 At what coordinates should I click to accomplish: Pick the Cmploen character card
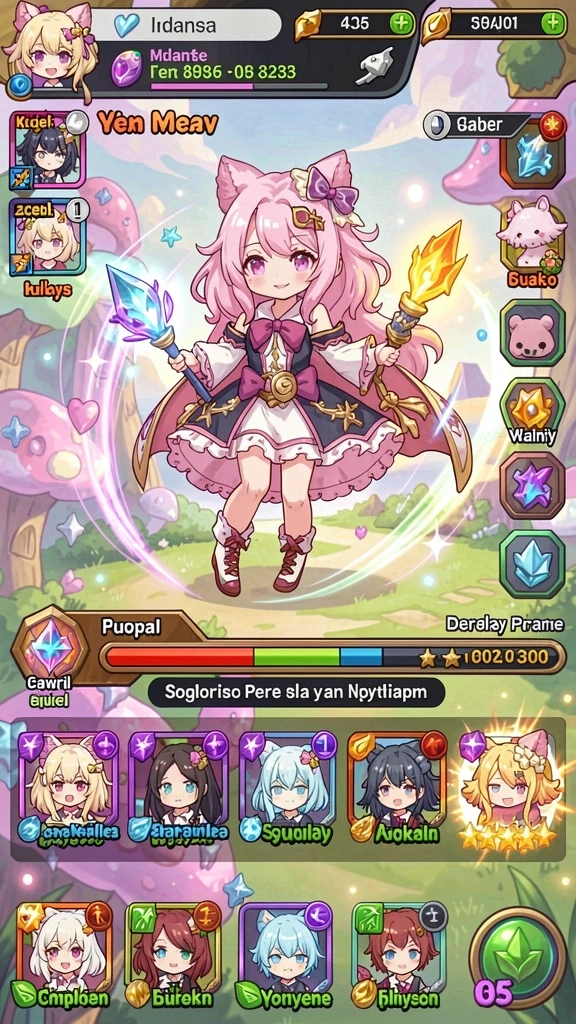[63, 954]
